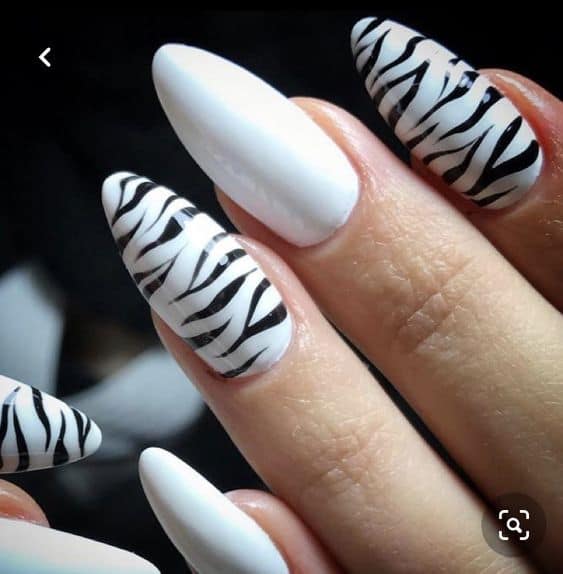Open the visual search lens icon

[x=514, y=525]
